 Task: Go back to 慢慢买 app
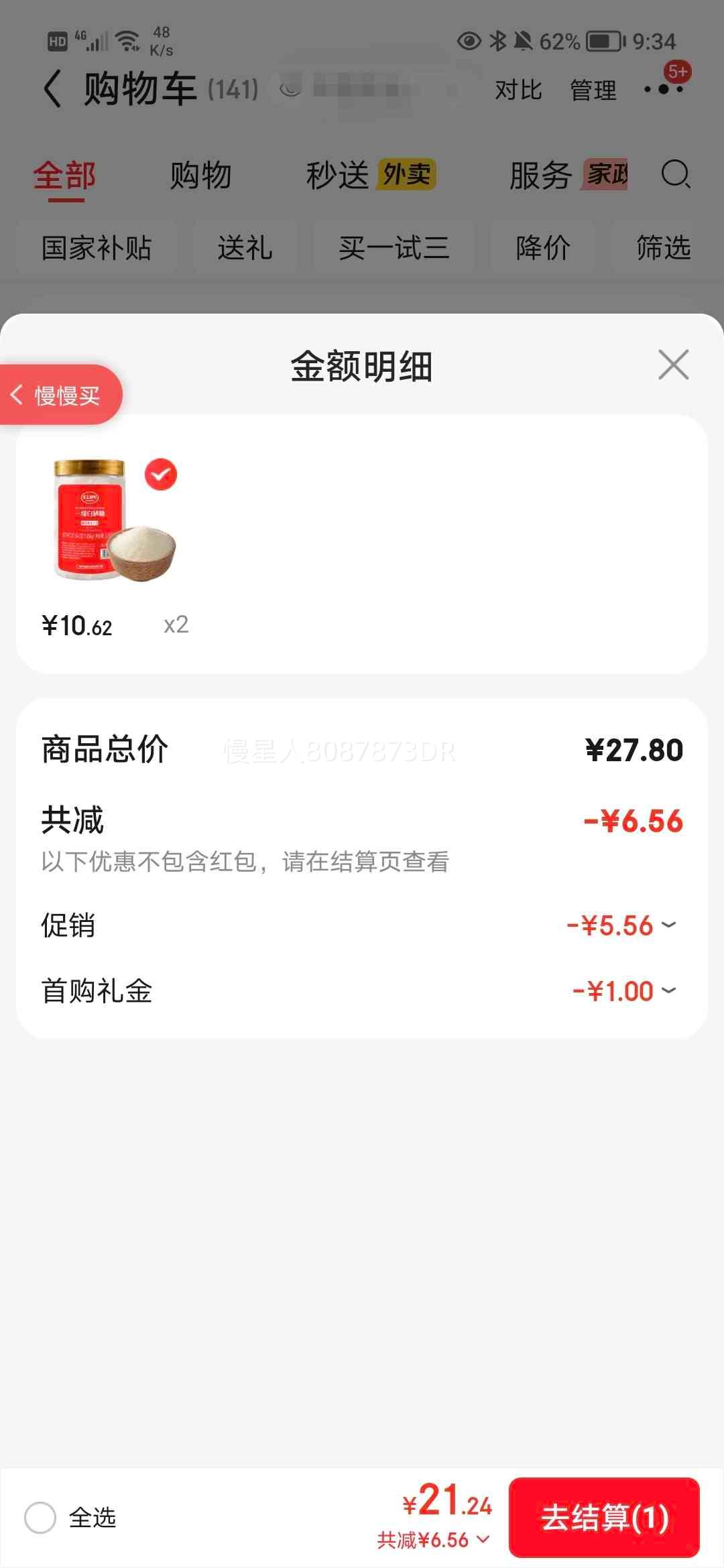[59, 395]
